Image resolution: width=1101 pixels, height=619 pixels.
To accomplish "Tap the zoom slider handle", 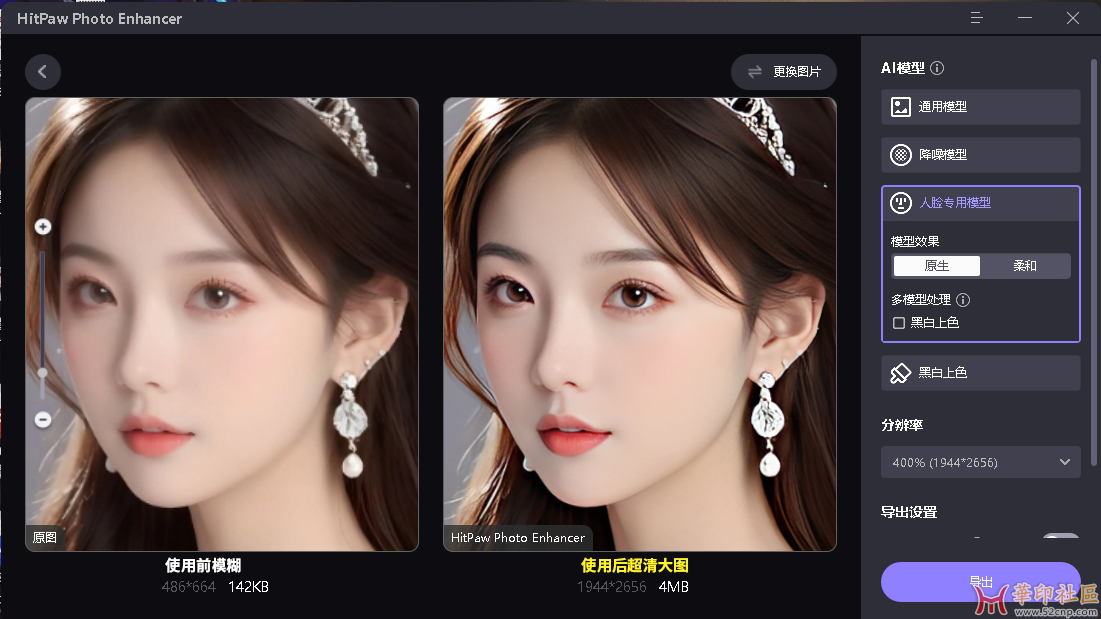I will click(43, 372).
